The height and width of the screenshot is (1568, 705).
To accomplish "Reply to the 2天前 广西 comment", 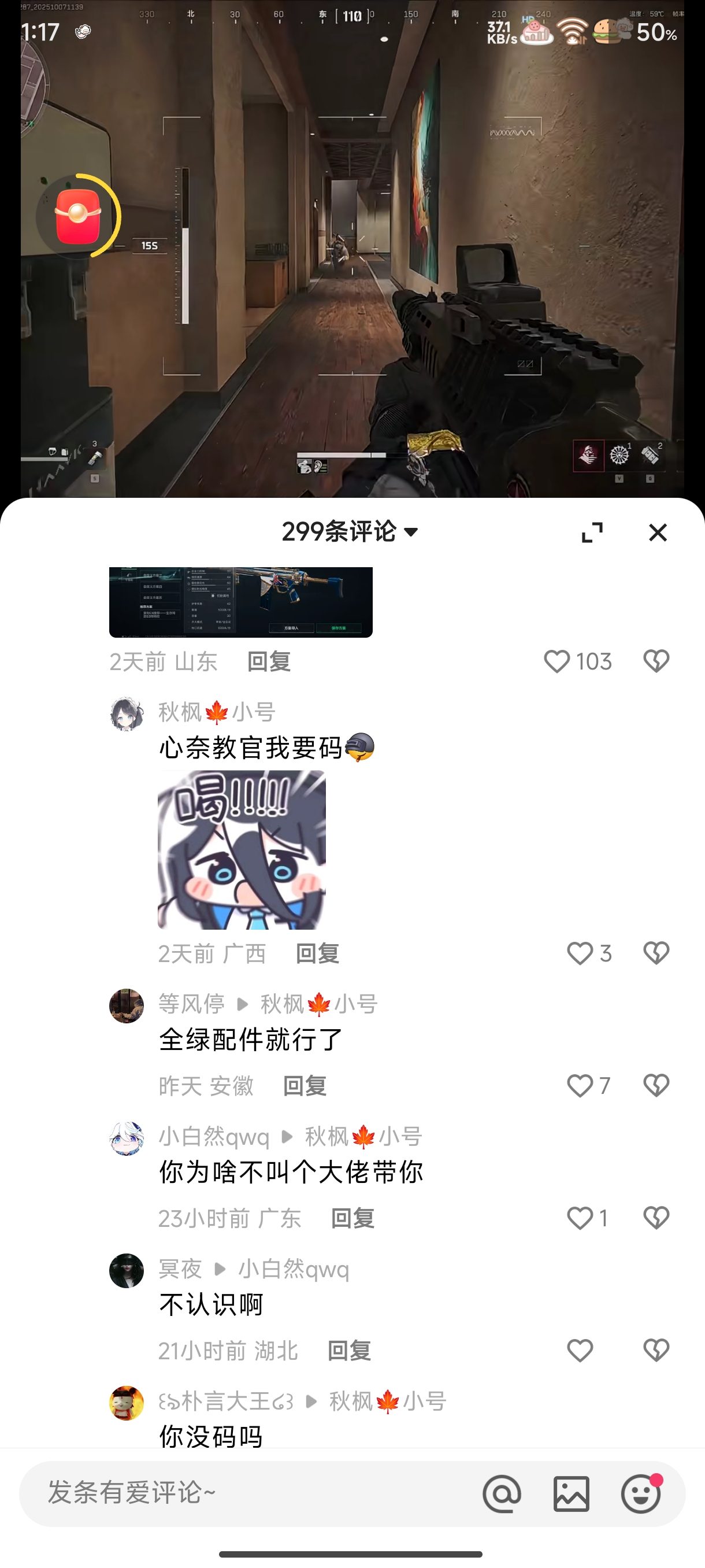I will [317, 953].
